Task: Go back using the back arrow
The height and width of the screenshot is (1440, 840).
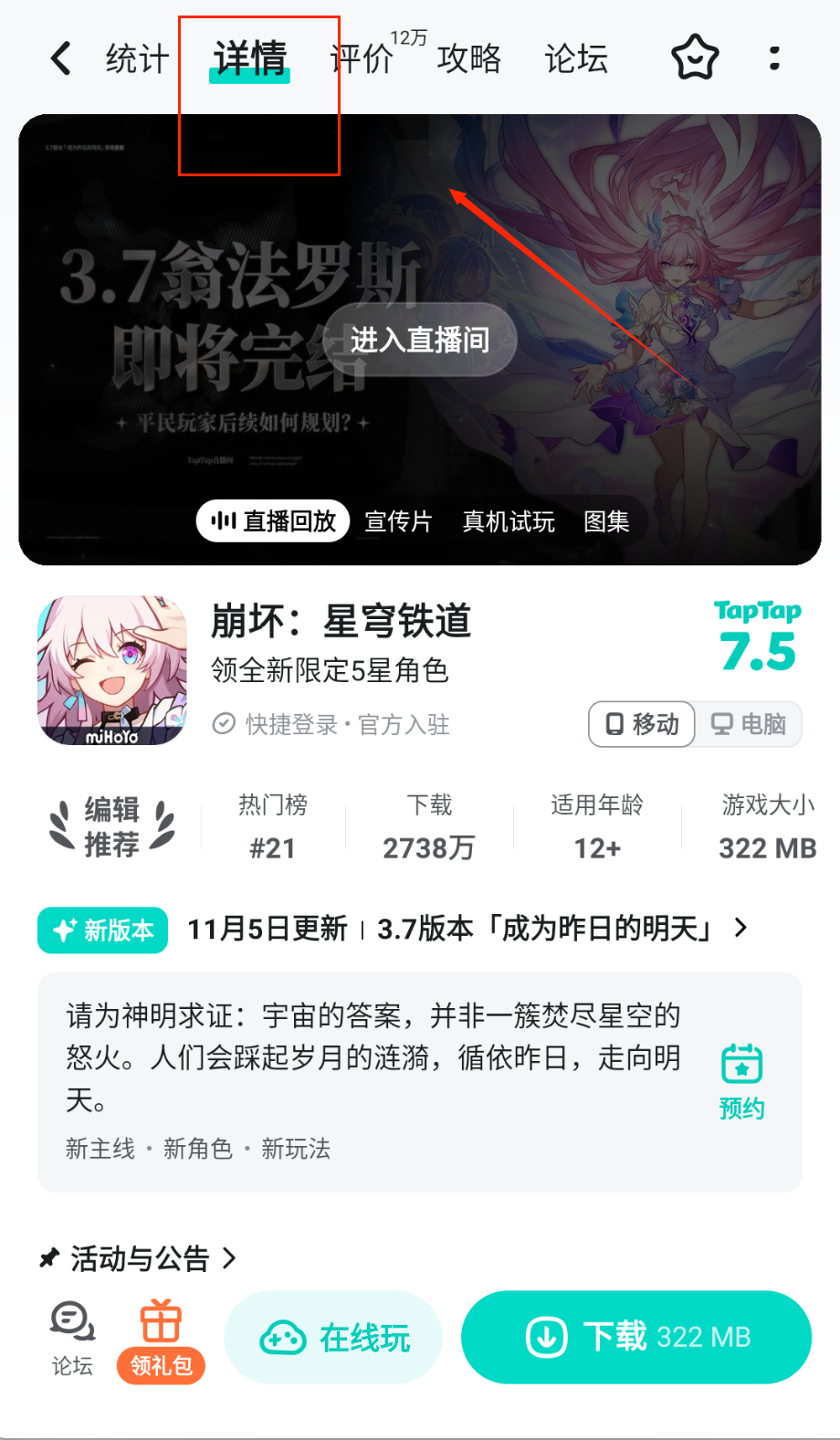Action: [60, 58]
